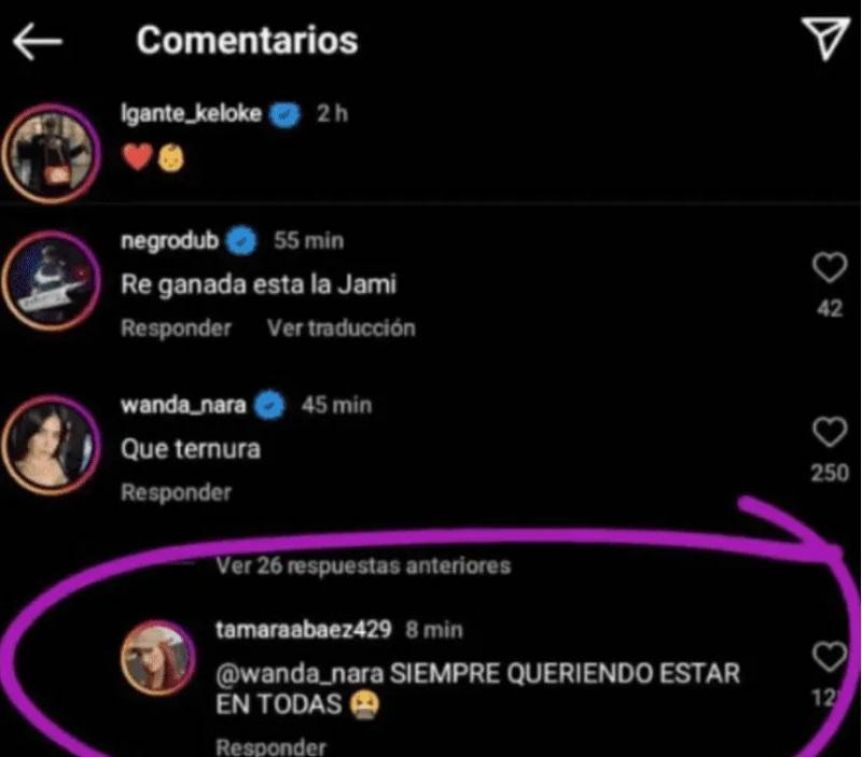The image size is (862, 757).
Task: Like the reply from tamaraabaez429
Action: coord(829,657)
